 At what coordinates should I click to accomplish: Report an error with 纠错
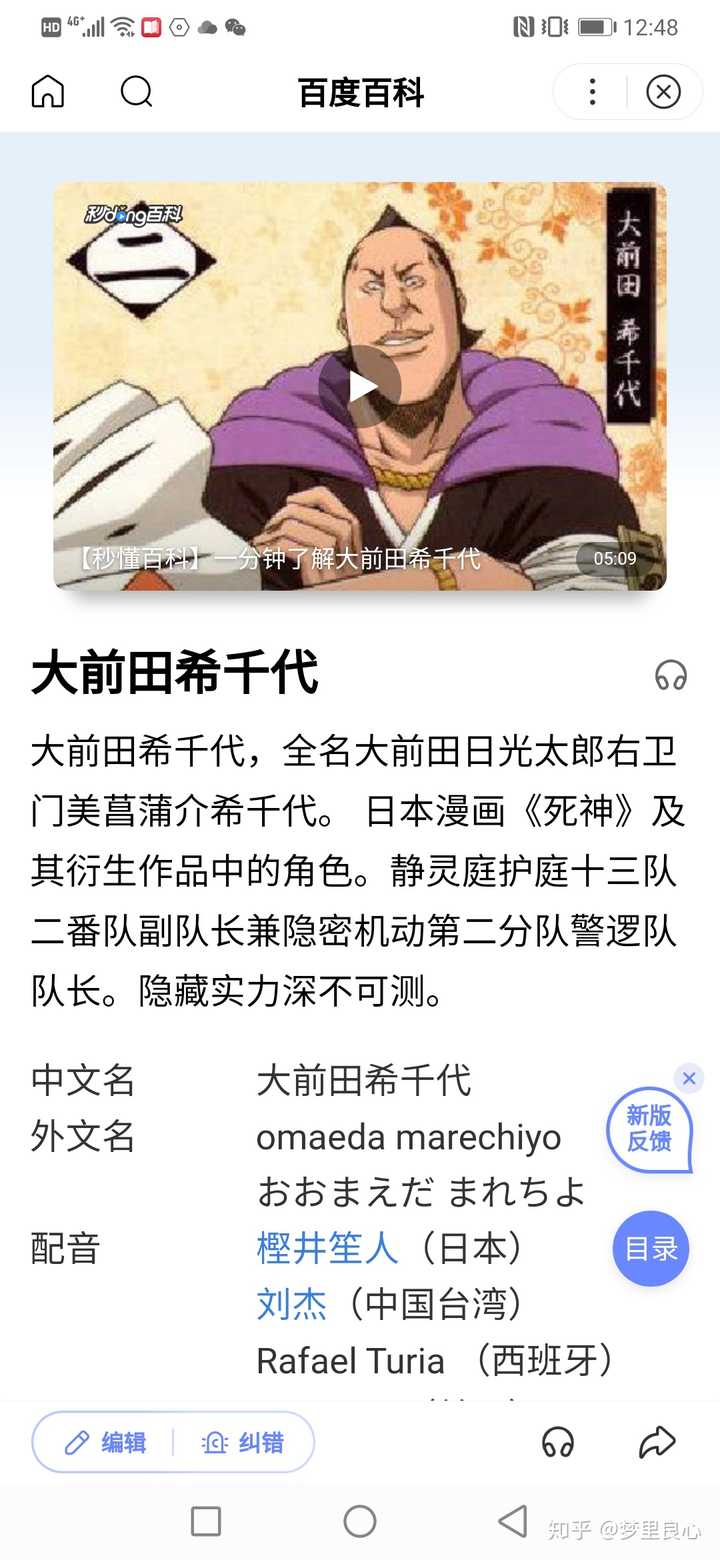tap(243, 1442)
